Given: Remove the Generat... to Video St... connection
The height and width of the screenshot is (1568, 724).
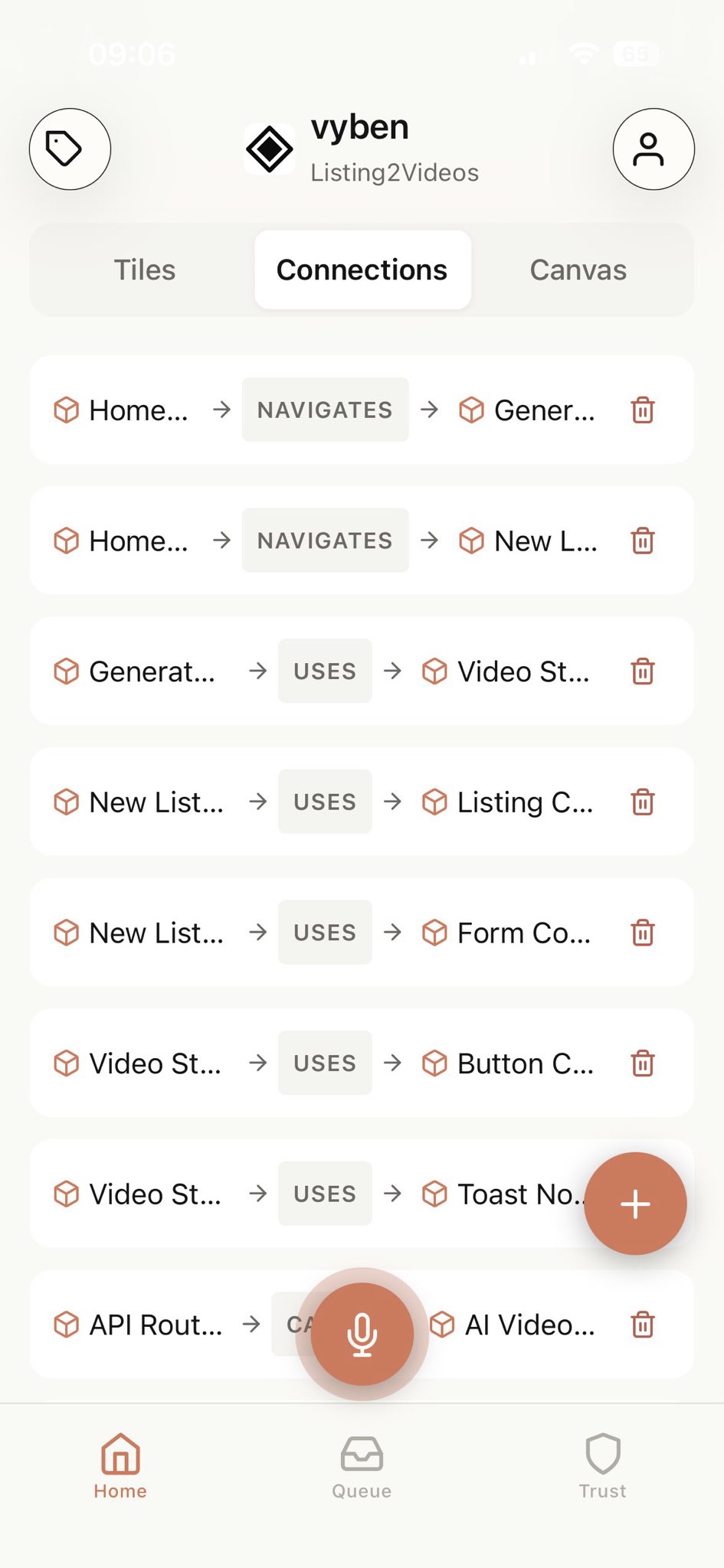Looking at the screenshot, I should [642, 671].
